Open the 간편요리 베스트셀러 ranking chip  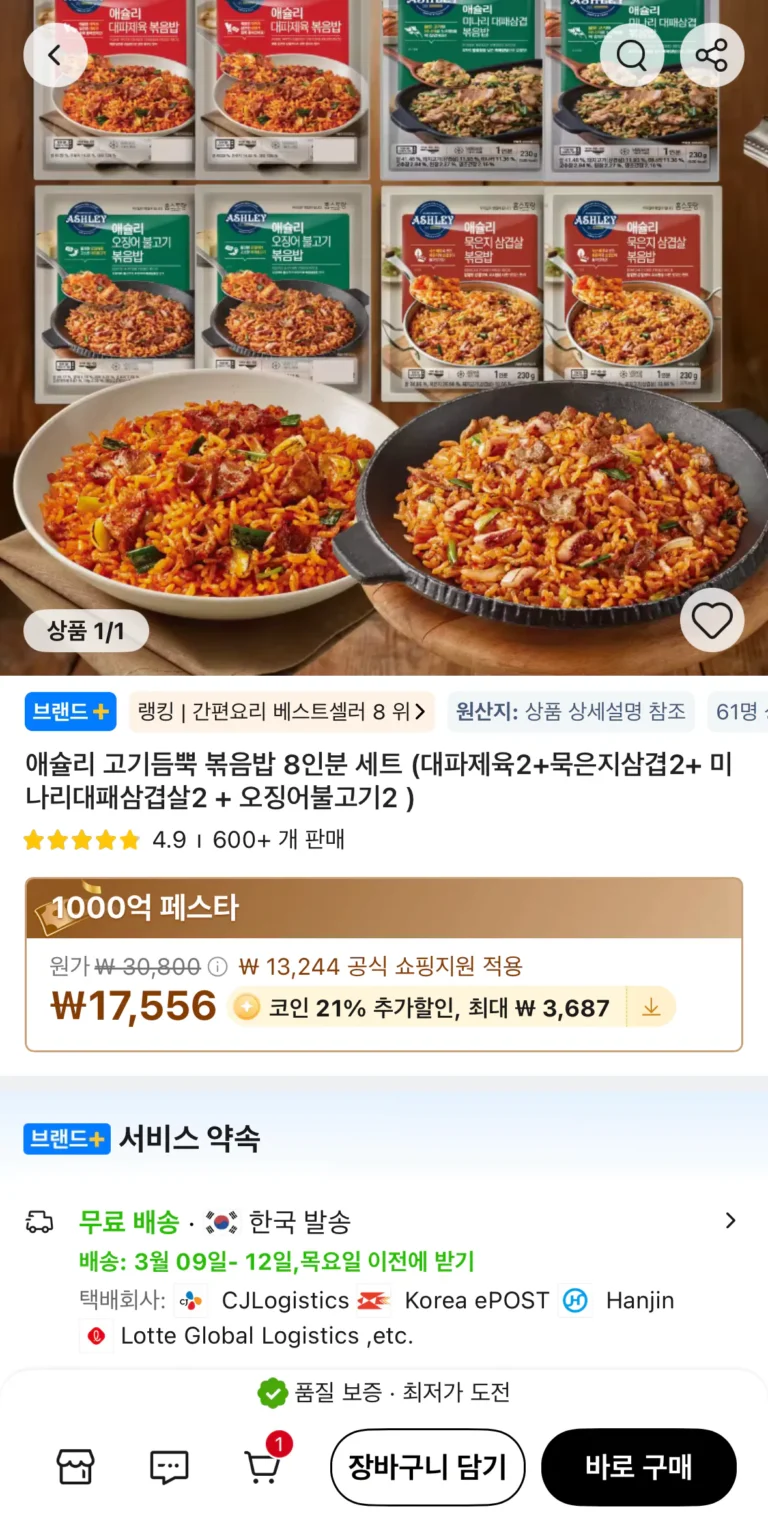click(x=281, y=712)
